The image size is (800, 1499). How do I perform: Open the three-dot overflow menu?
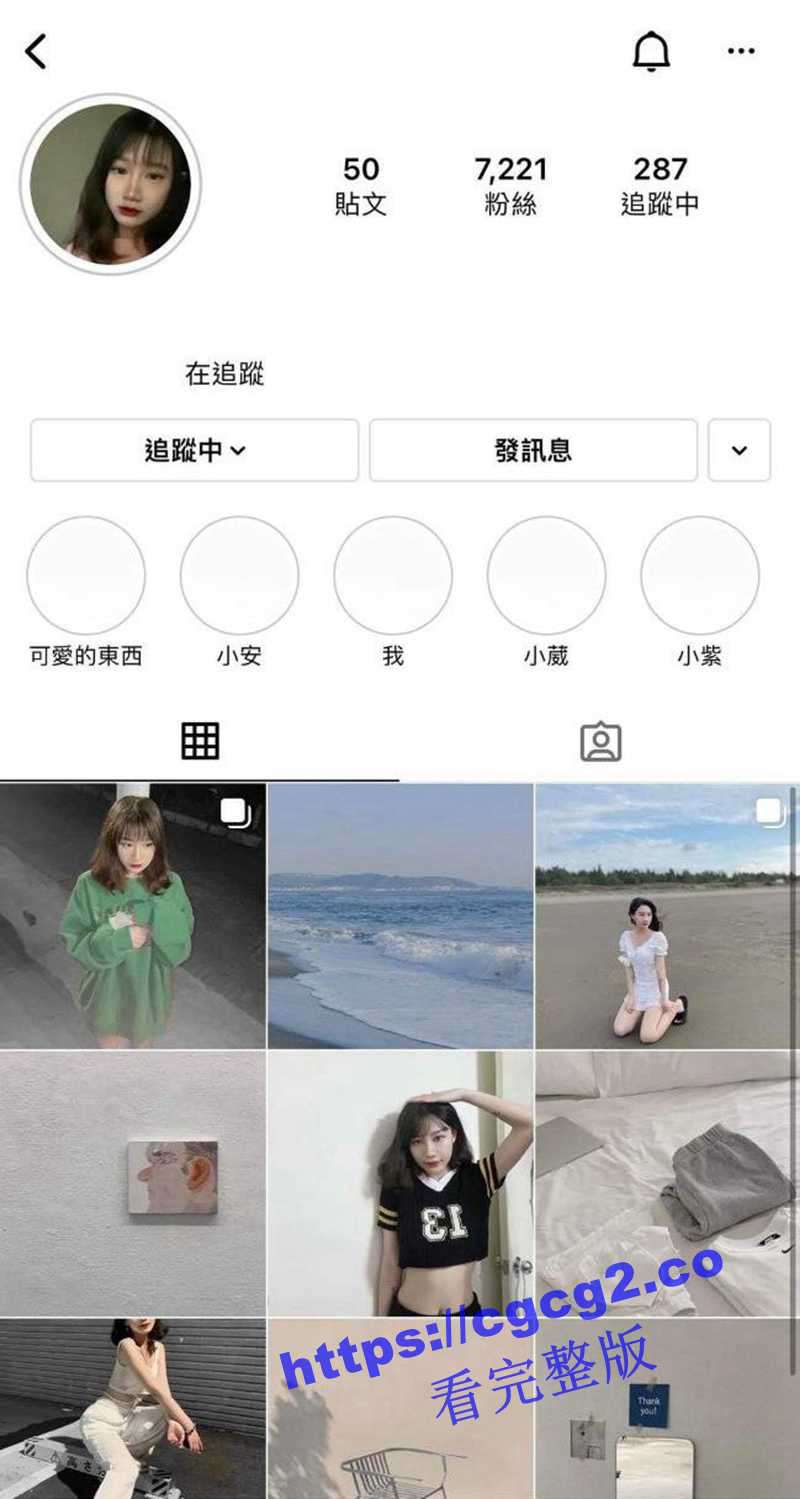pos(741,51)
